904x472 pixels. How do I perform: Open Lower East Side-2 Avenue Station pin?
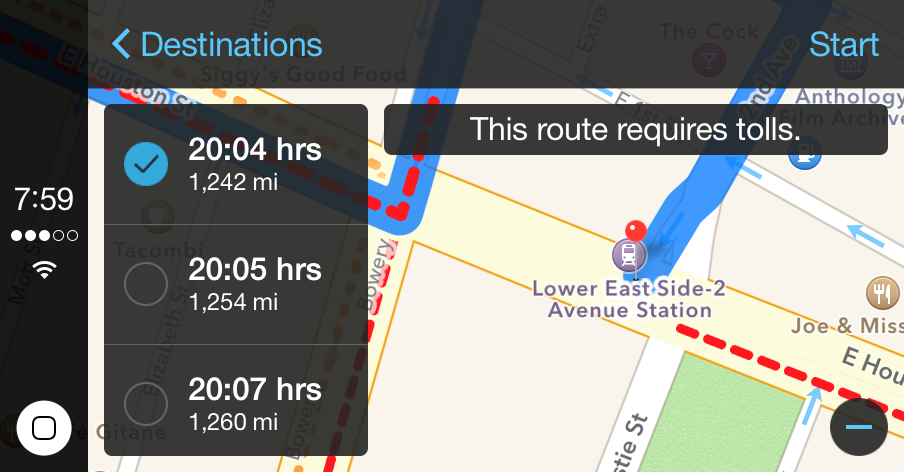pos(630,253)
